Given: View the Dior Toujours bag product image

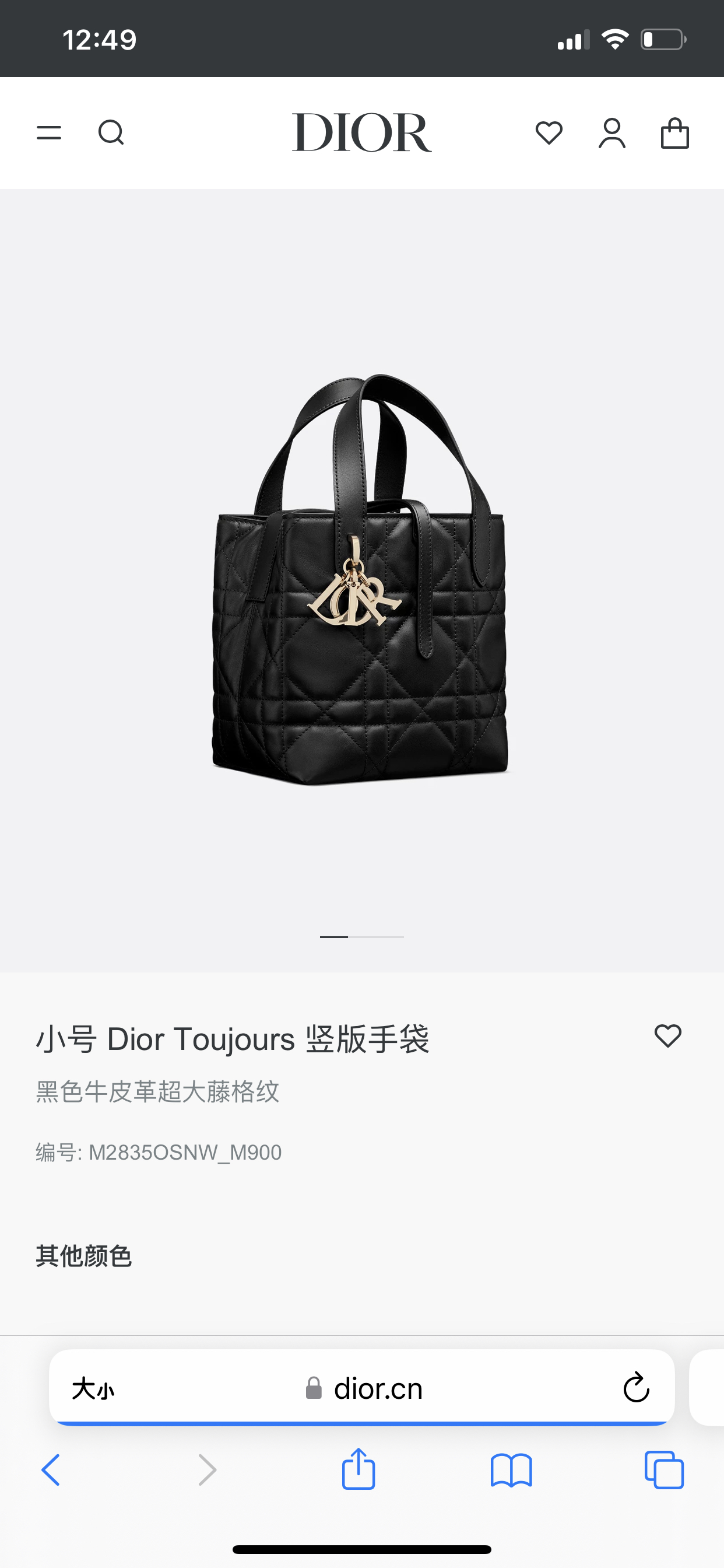Looking at the screenshot, I should pyautogui.click(x=360, y=578).
